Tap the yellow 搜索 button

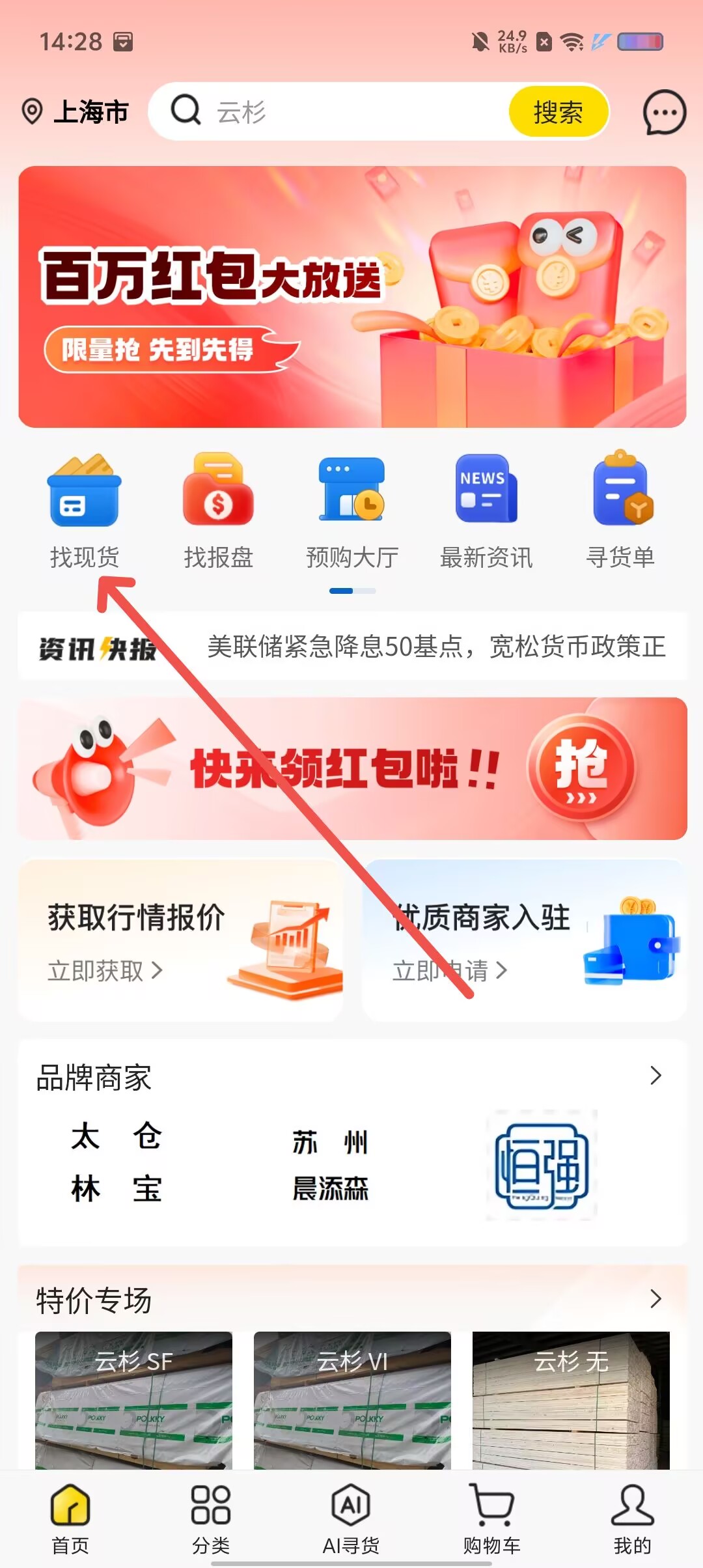pos(558,113)
